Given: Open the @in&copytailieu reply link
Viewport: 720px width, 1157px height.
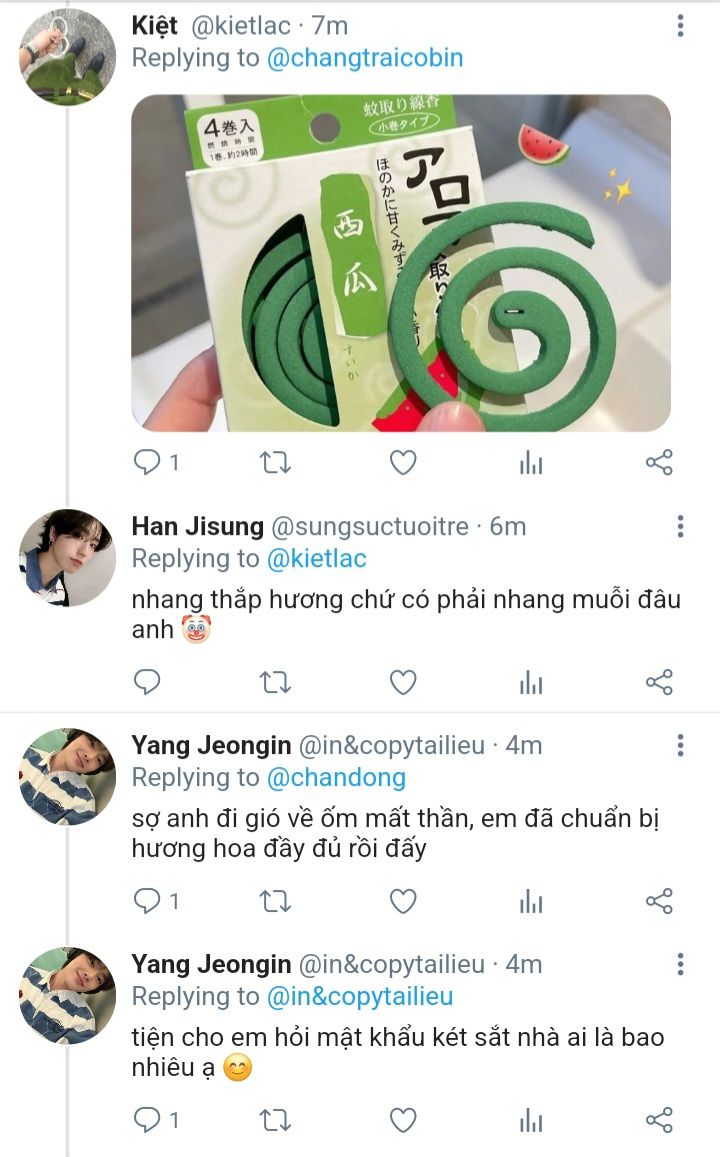Looking at the screenshot, I should (x=360, y=996).
